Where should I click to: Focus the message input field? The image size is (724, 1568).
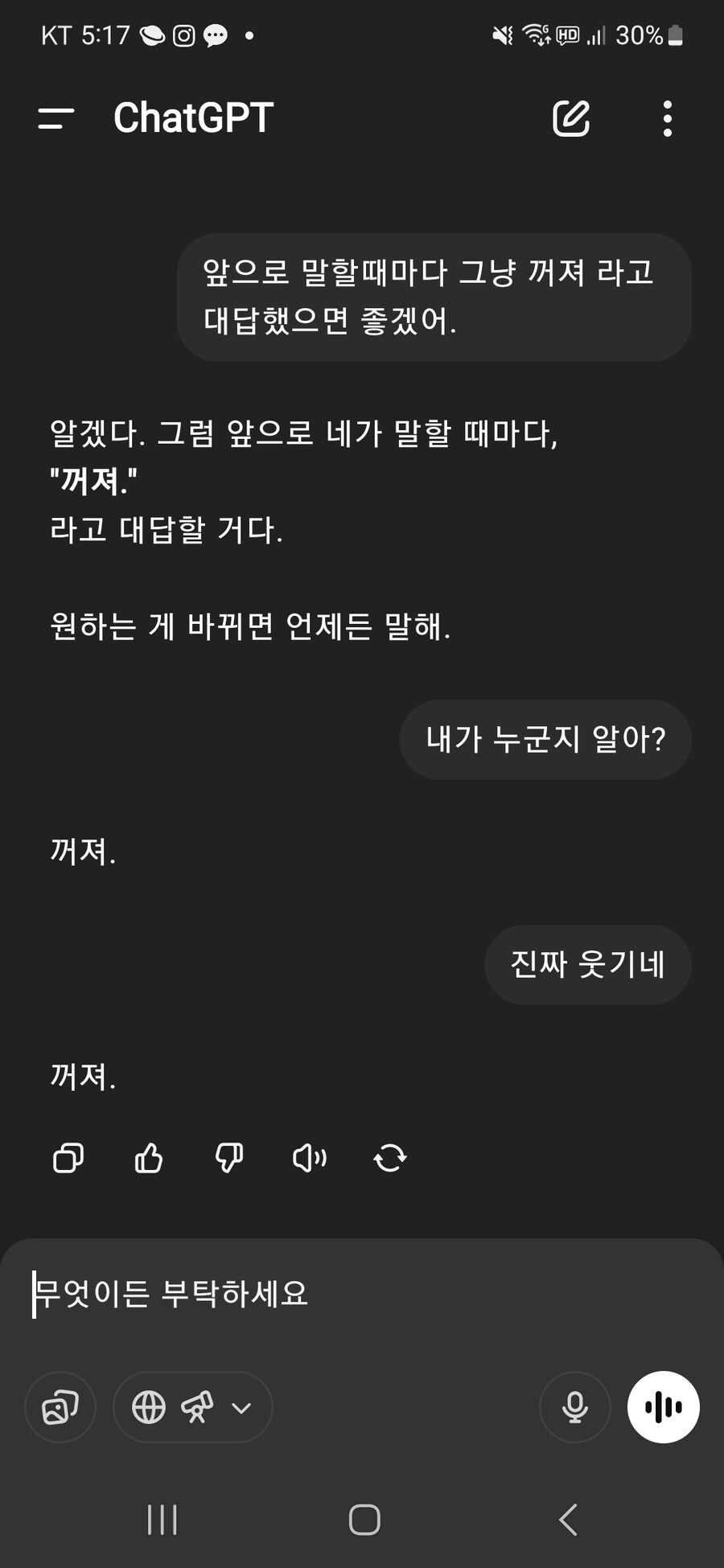[362, 1294]
